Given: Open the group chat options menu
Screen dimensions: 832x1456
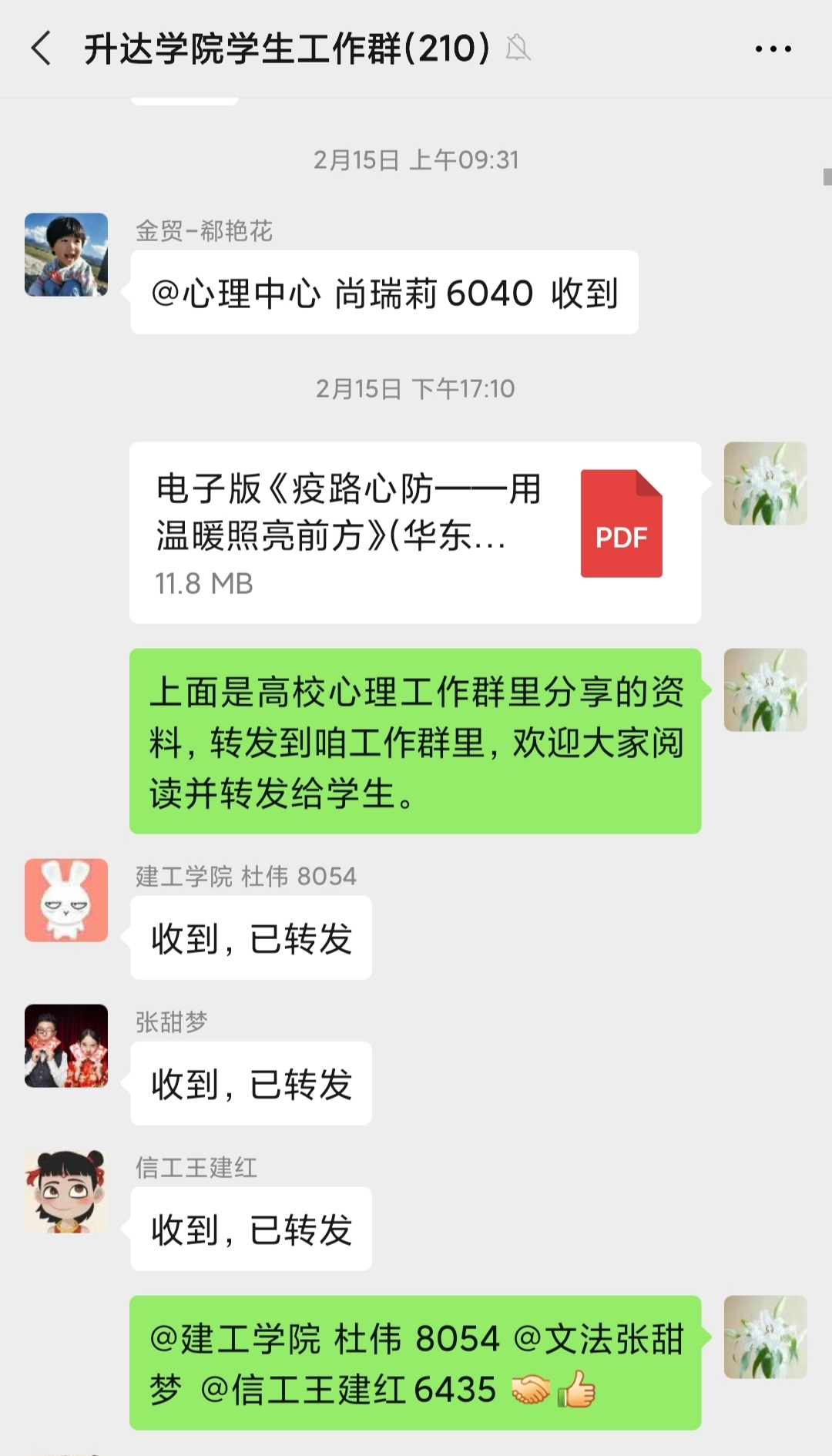Looking at the screenshot, I should [x=773, y=49].
